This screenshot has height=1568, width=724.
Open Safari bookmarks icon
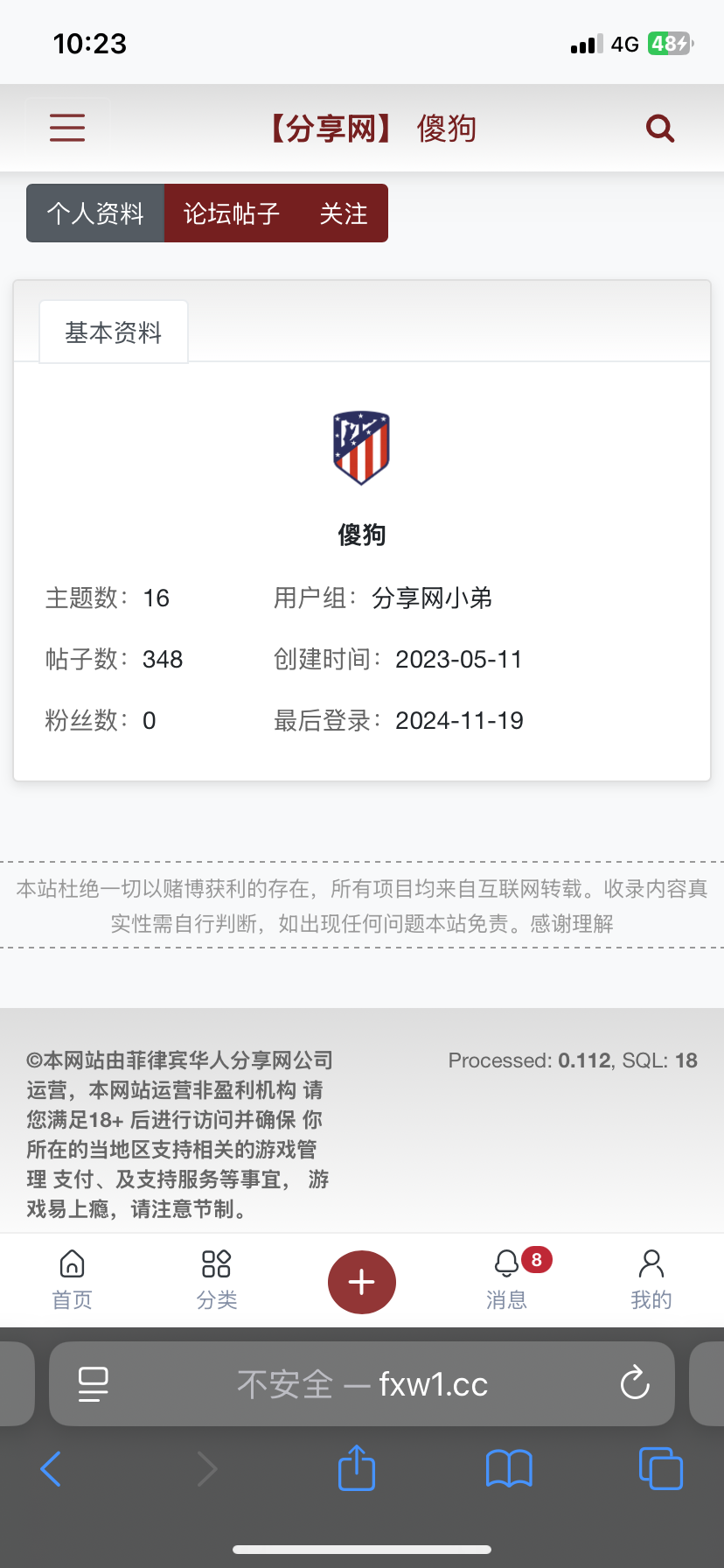click(x=509, y=1469)
